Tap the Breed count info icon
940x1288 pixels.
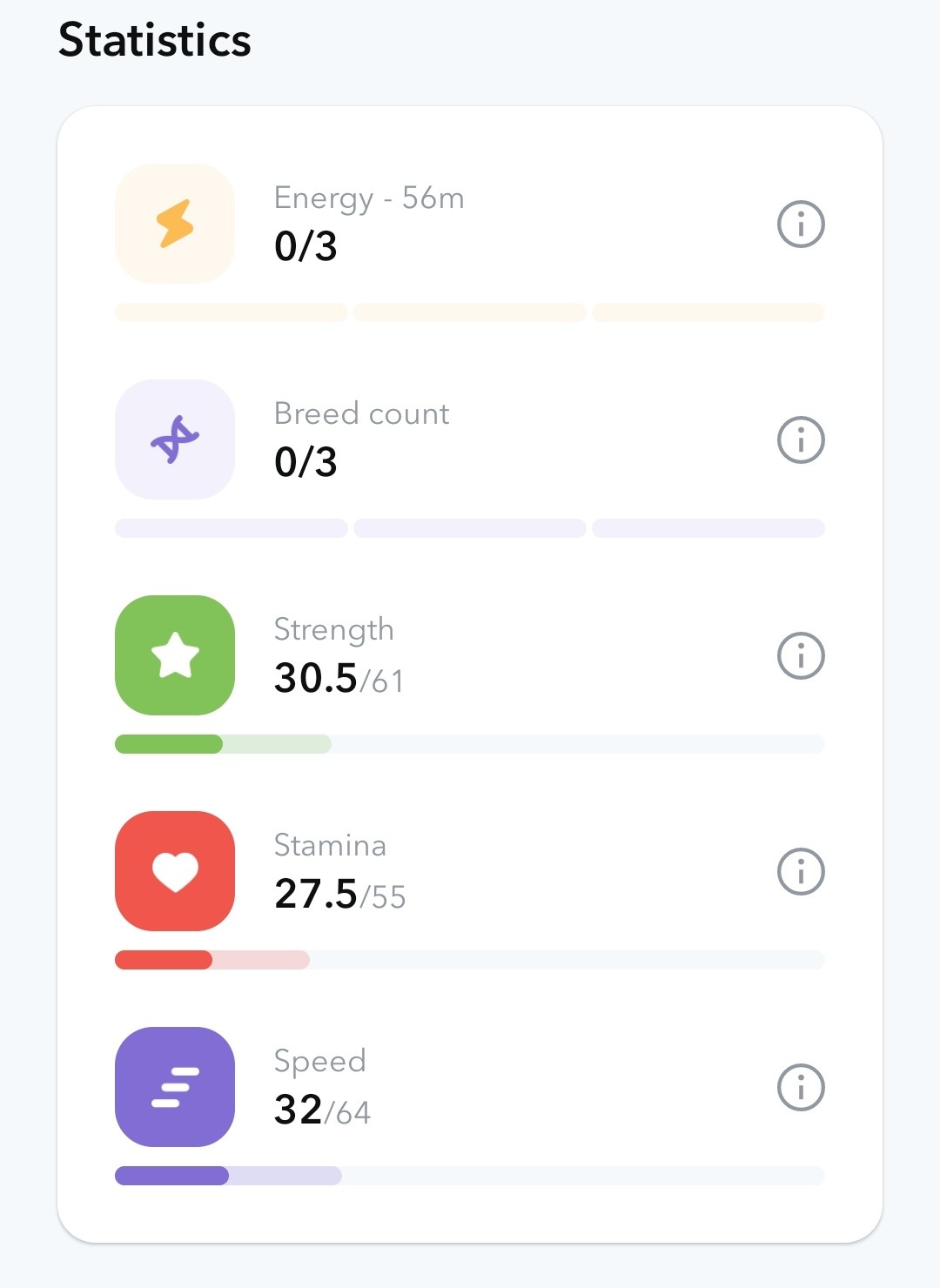(x=801, y=439)
